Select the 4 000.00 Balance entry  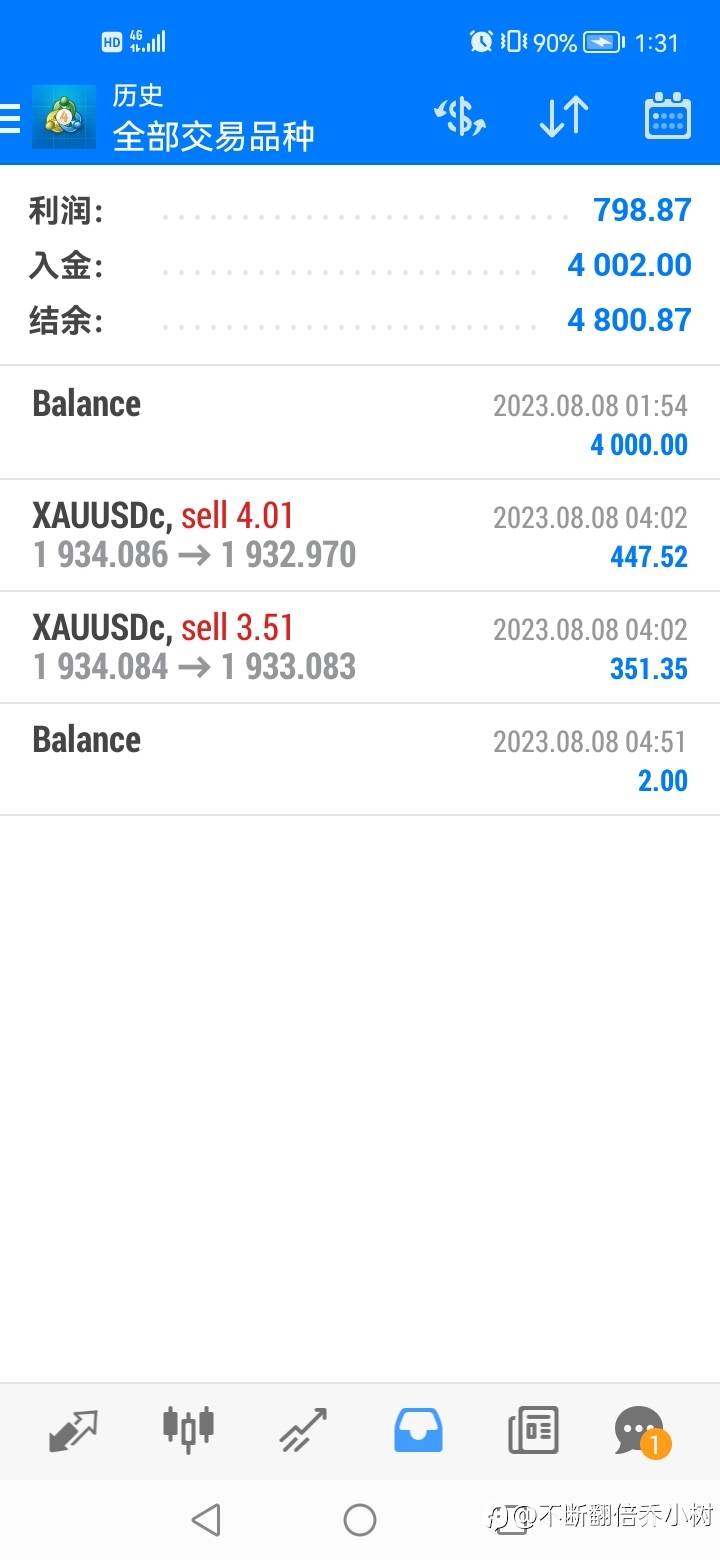[360, 423]
